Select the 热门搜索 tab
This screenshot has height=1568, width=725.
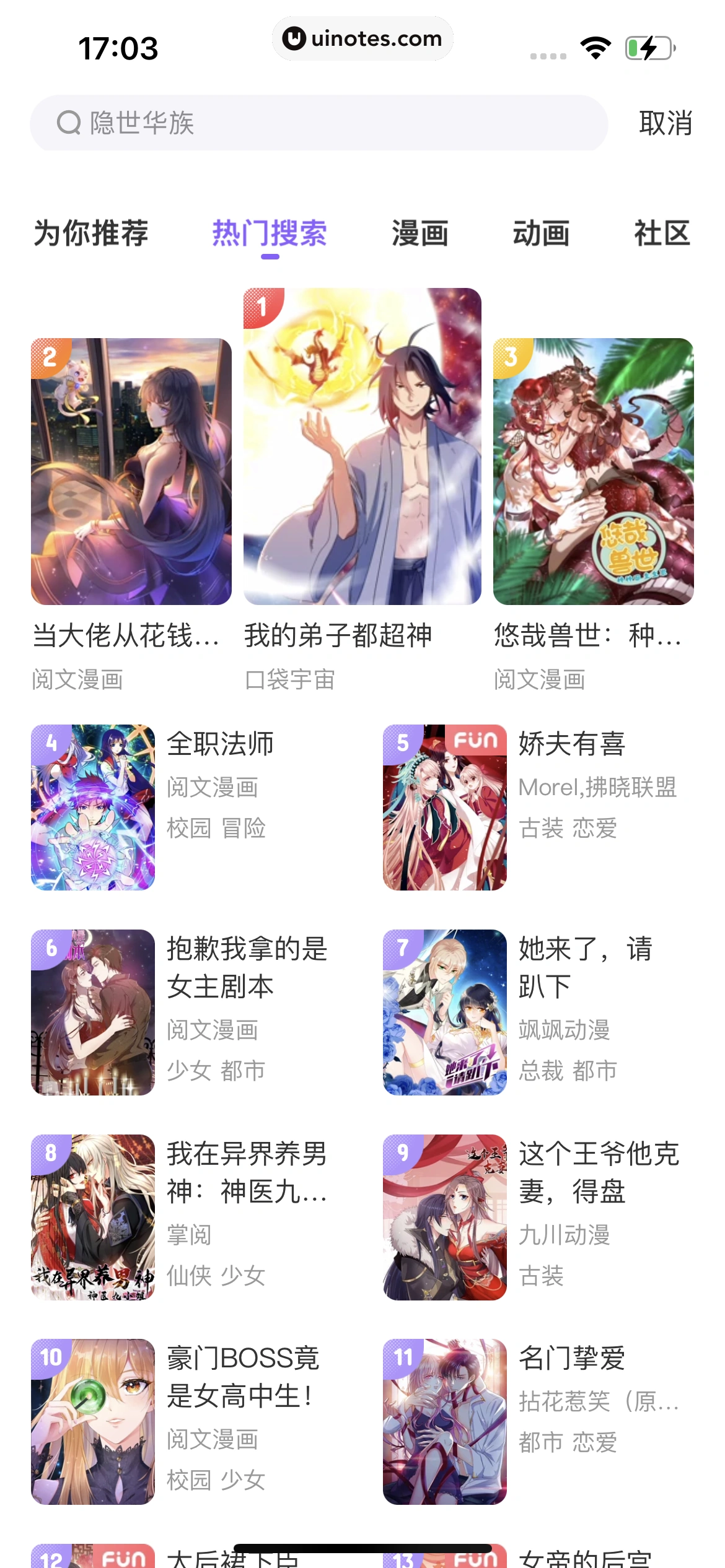click(x=270, y=233)
